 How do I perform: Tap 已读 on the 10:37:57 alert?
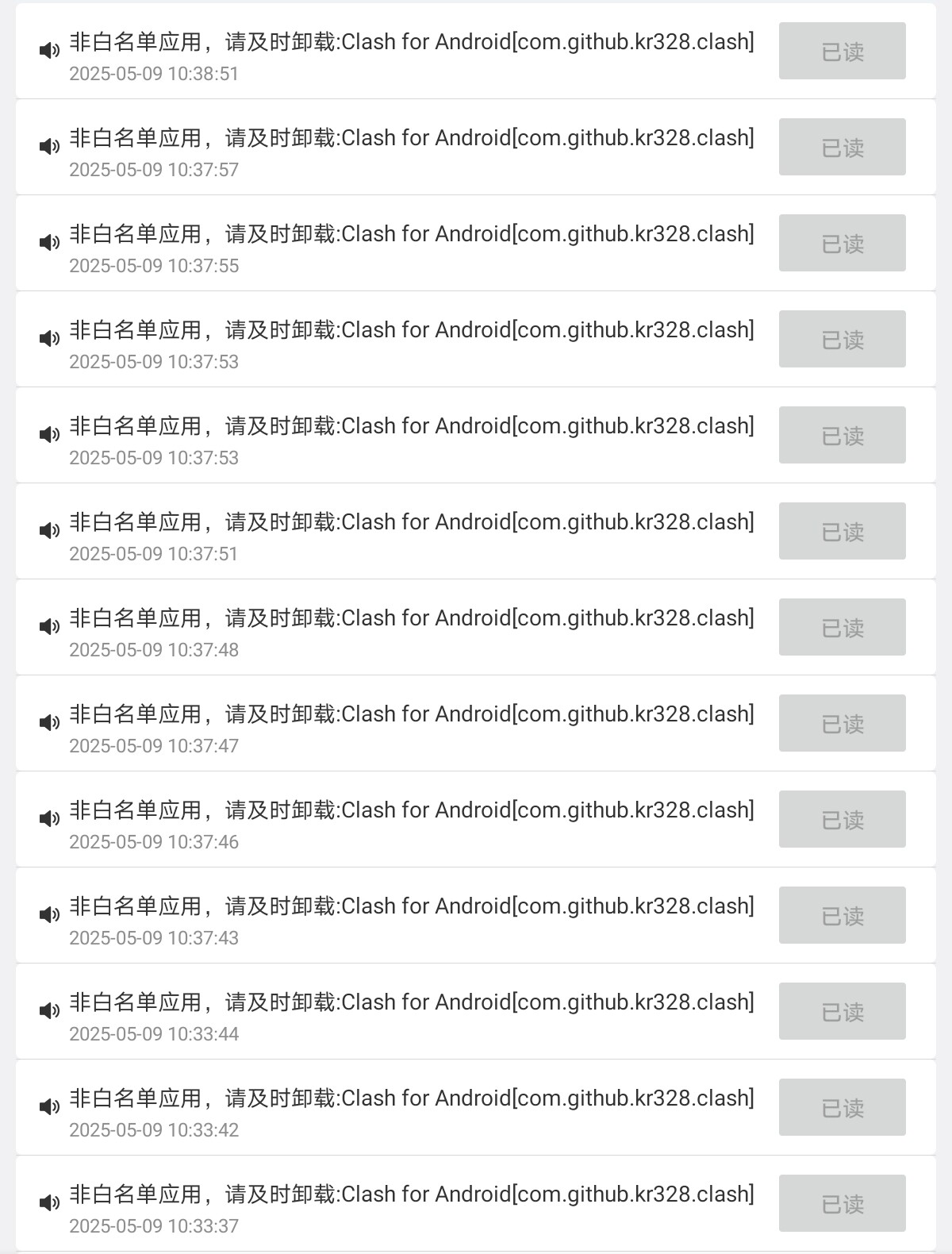[842, 147]
